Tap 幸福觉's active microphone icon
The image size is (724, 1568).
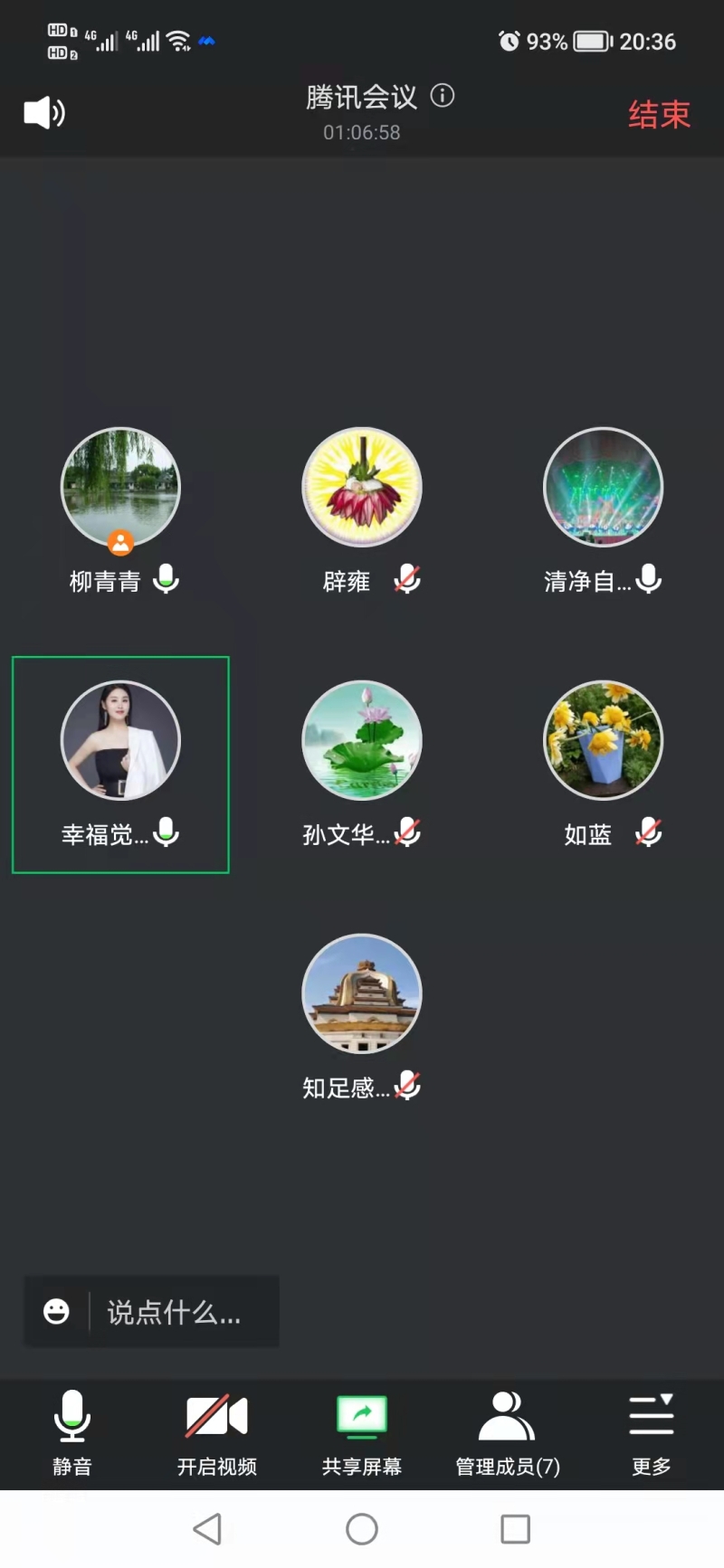[166, 833]
